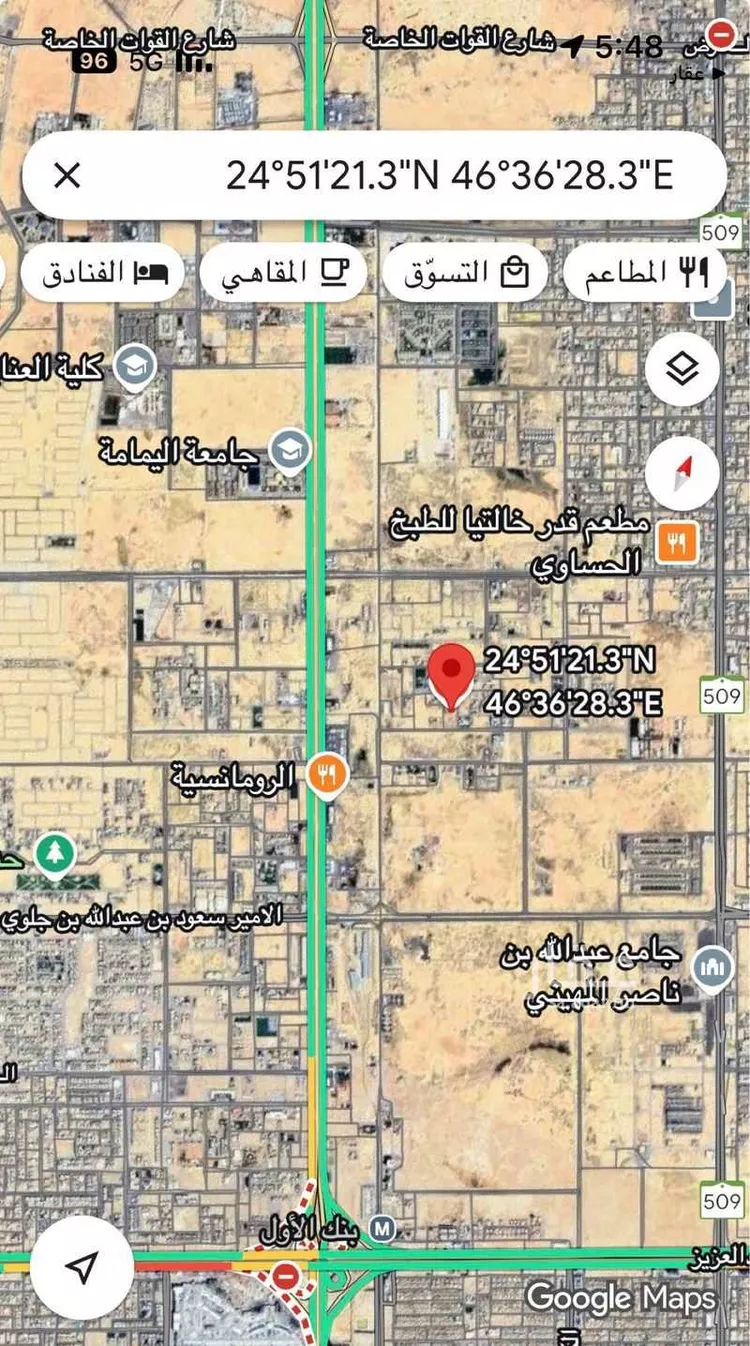The width and height of the screenshot is (750, 1346).
Task: Select the جامعة اليمامة university marker
Action: (x=291, y=451)
